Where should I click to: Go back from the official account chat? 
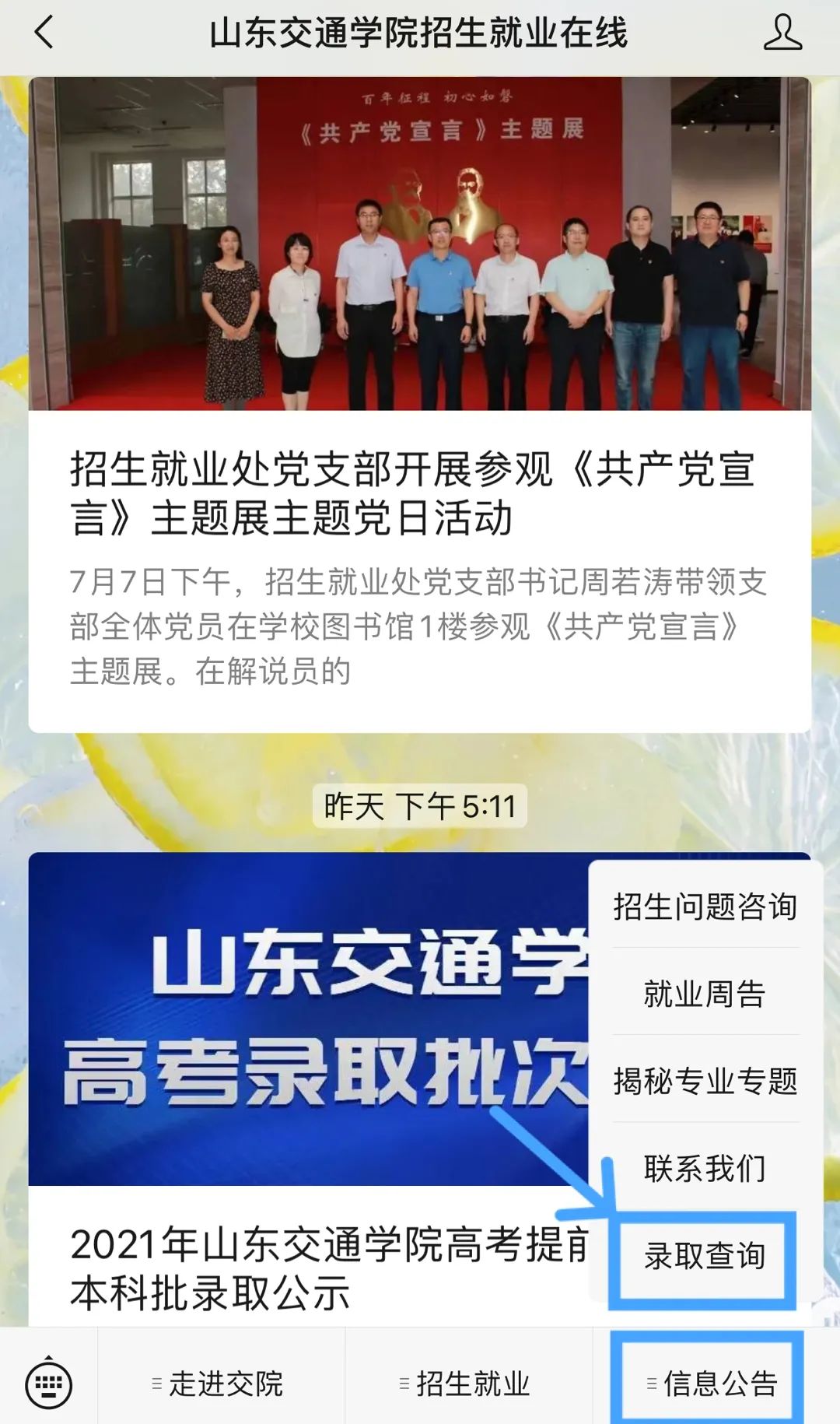tap(44, 33)
